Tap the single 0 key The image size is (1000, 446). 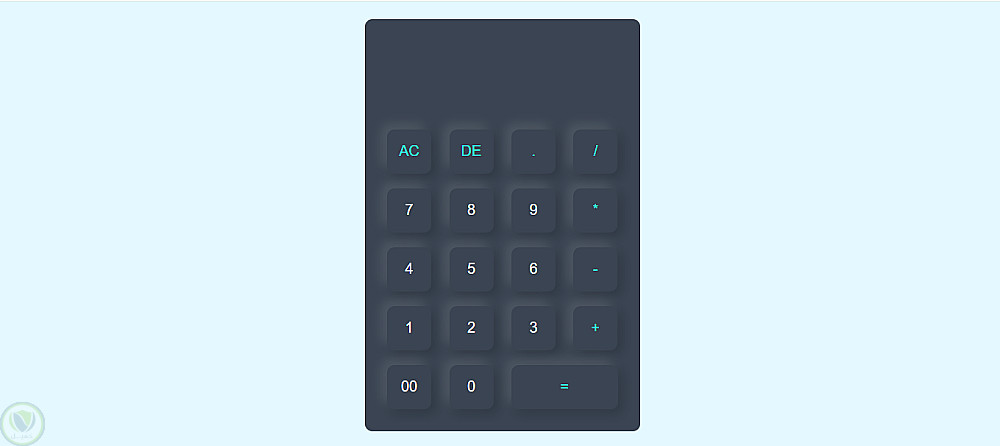471,387
